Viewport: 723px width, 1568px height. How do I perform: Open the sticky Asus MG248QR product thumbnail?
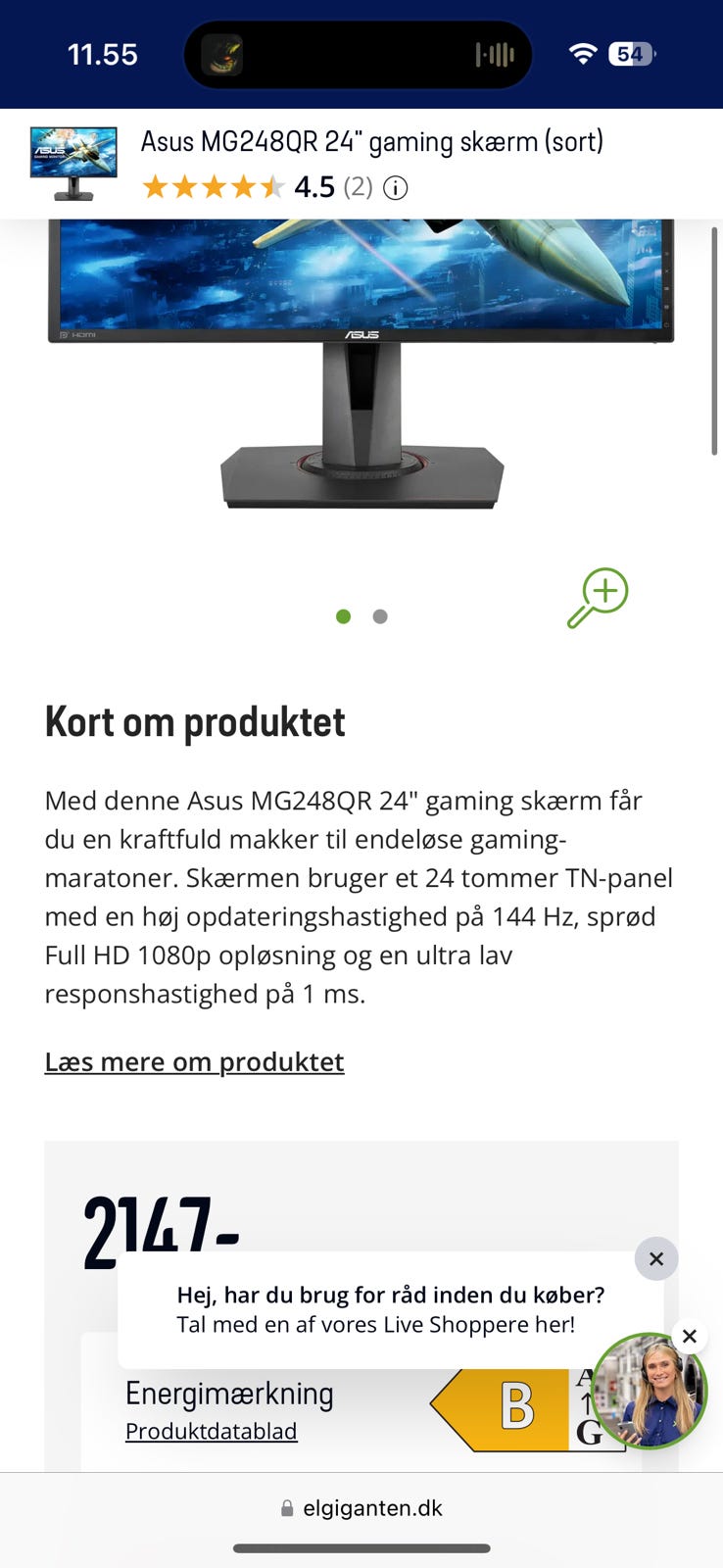coord(73,164)
